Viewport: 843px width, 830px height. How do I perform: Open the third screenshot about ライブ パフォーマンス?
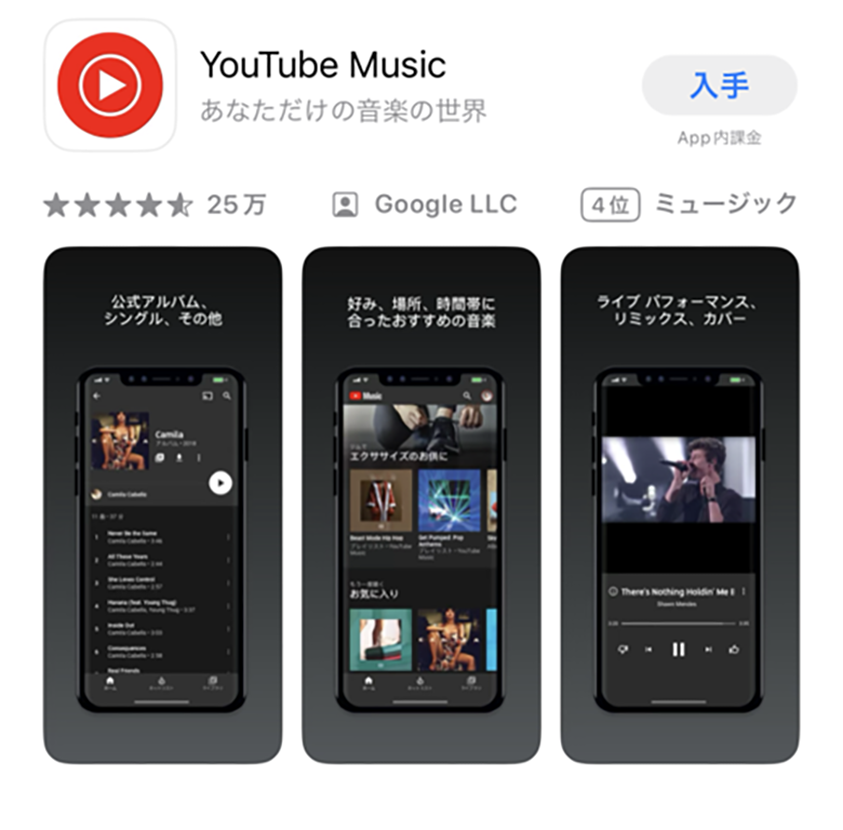pos(679,505)
